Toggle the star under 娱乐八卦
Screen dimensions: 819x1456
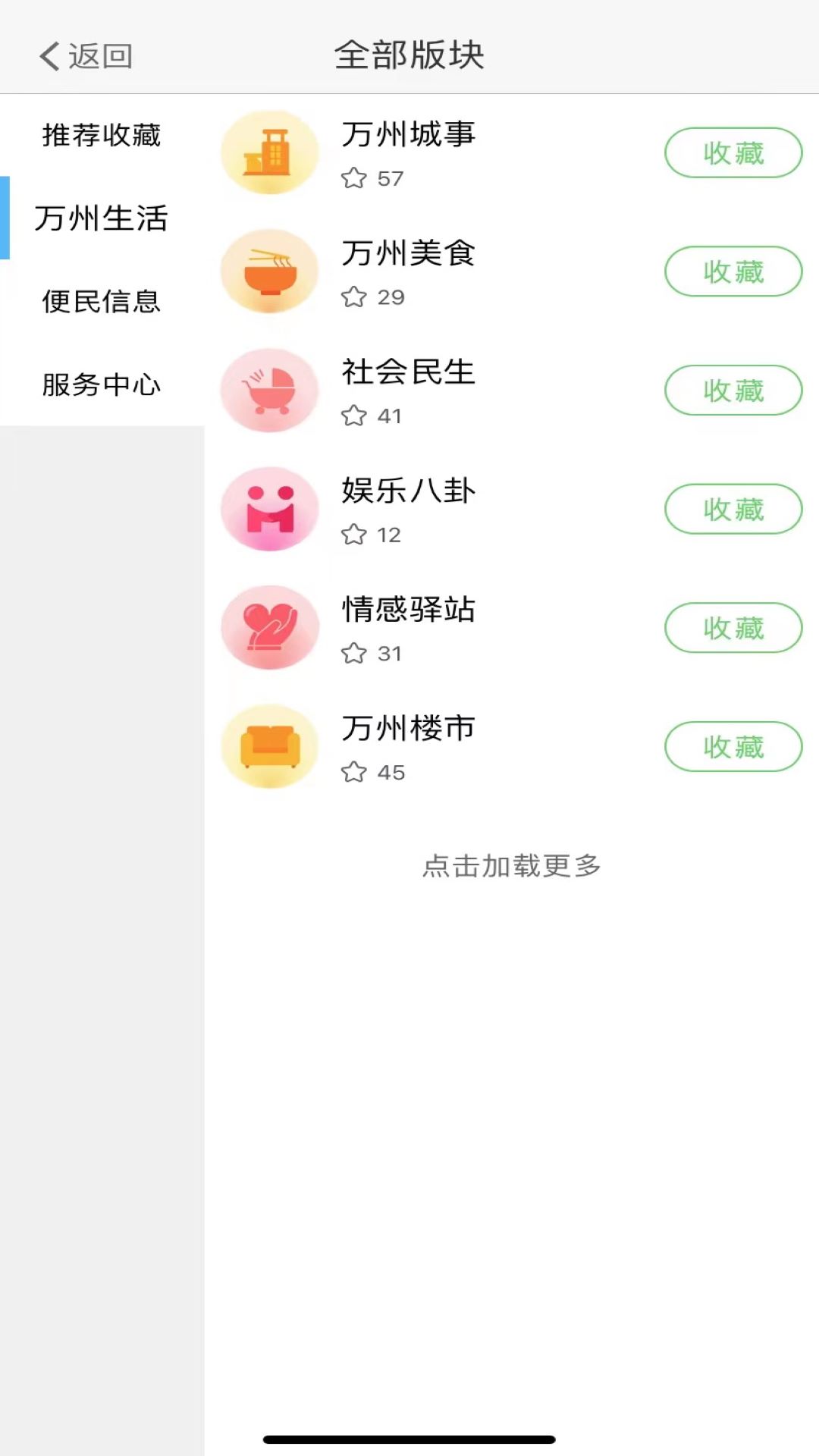pyautogui.click(x=353, y=535)
